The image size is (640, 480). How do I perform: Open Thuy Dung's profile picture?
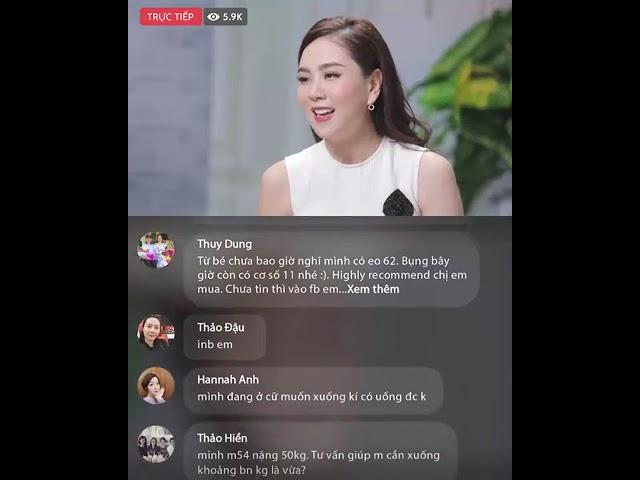point(156,250)
